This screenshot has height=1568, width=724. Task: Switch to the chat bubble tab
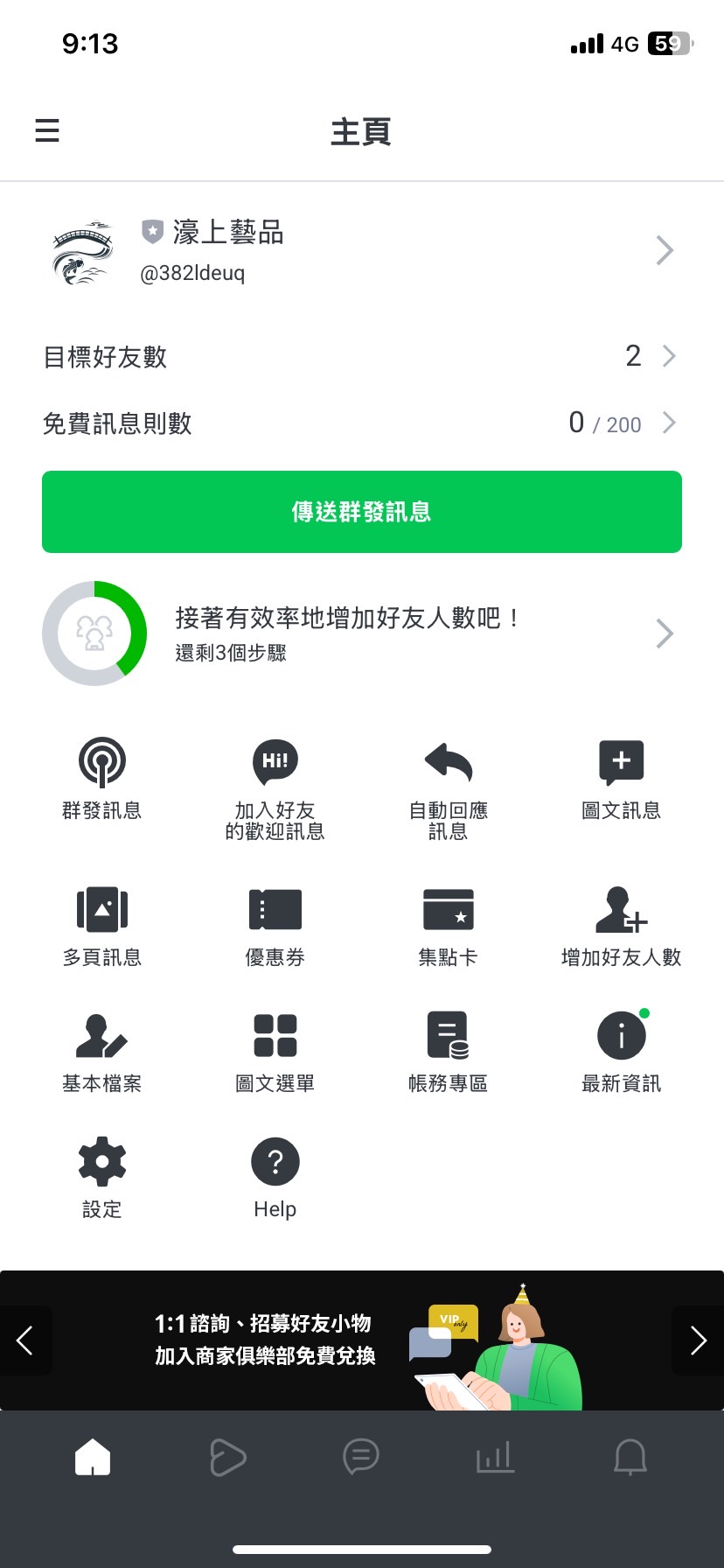pyautogui.click(x=361, y=1457)
